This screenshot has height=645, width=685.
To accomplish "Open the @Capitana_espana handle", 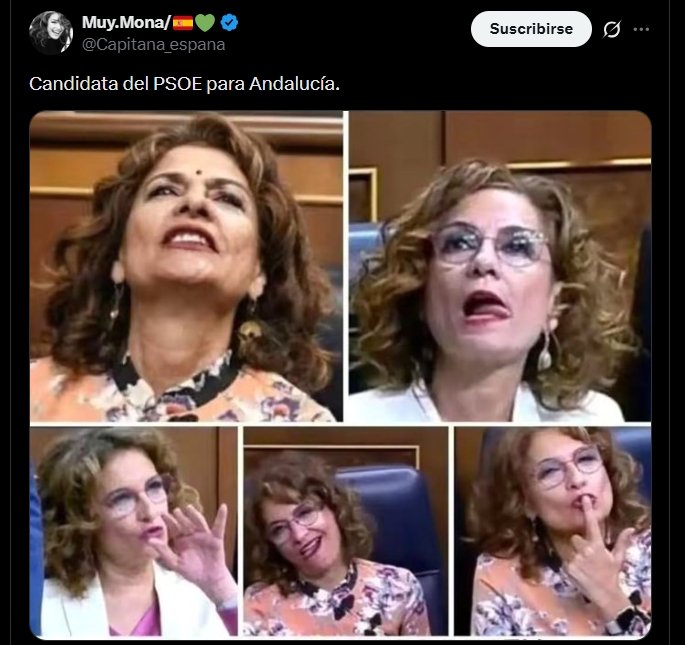I will [153, 44].
